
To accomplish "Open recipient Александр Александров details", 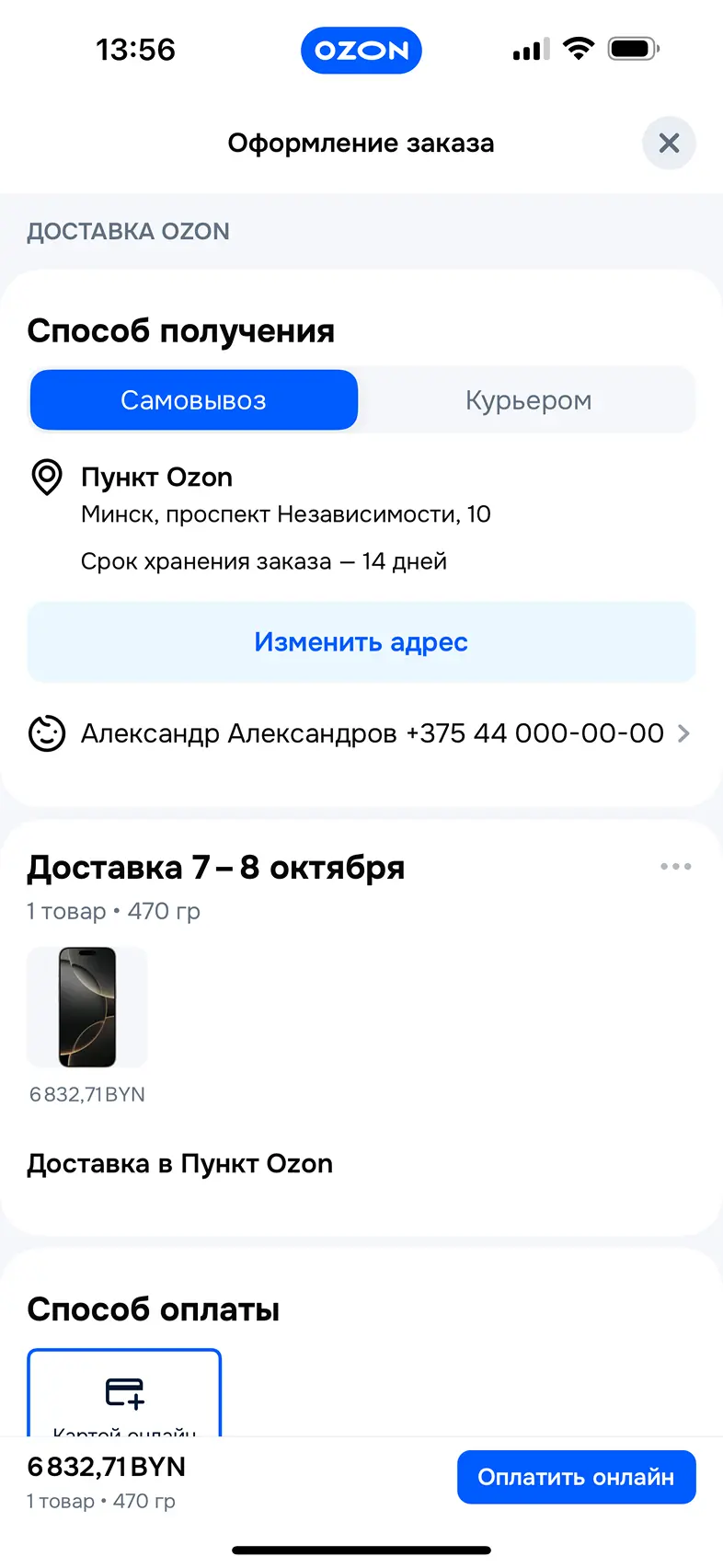I will click(x=361, y=733).
